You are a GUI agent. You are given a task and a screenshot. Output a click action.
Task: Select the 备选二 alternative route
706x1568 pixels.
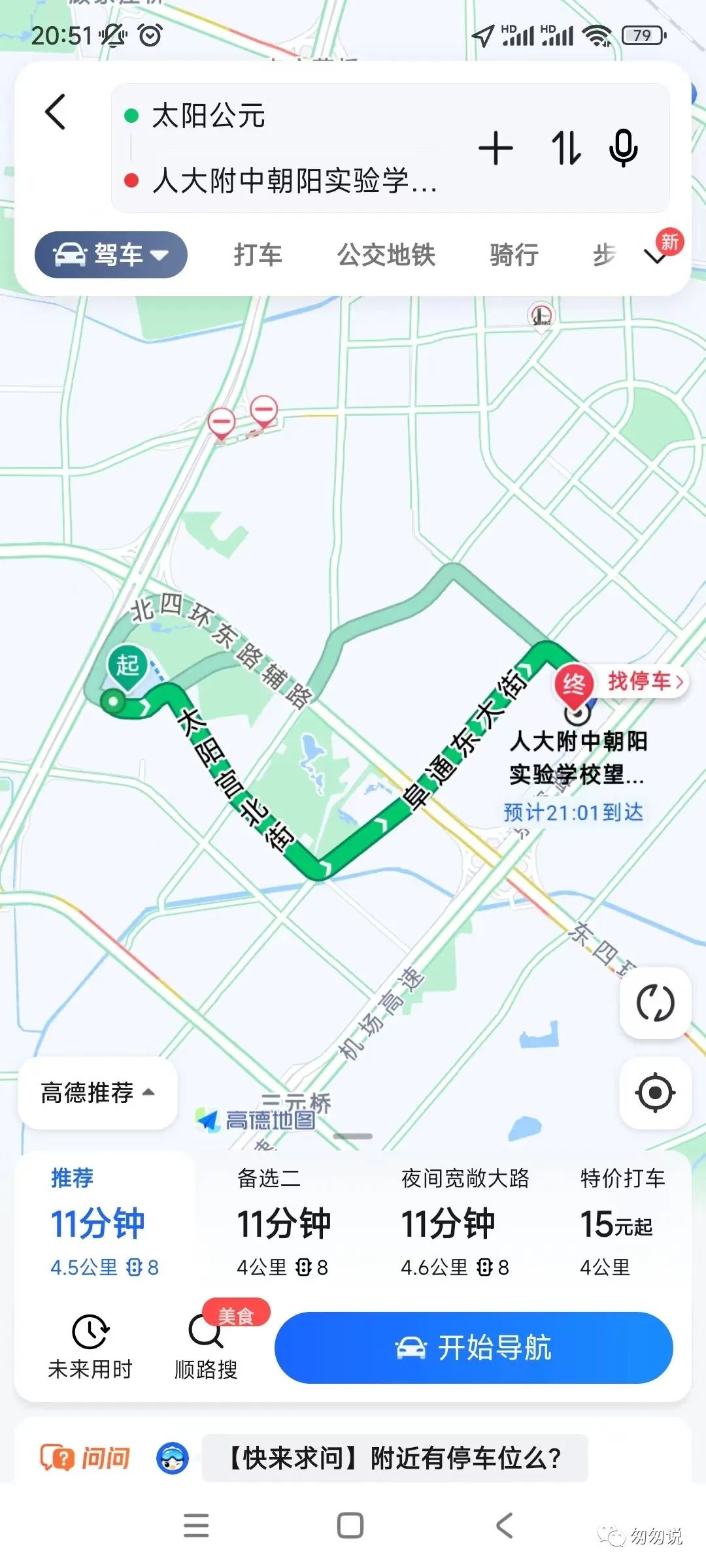click(x=284, y=1222)
